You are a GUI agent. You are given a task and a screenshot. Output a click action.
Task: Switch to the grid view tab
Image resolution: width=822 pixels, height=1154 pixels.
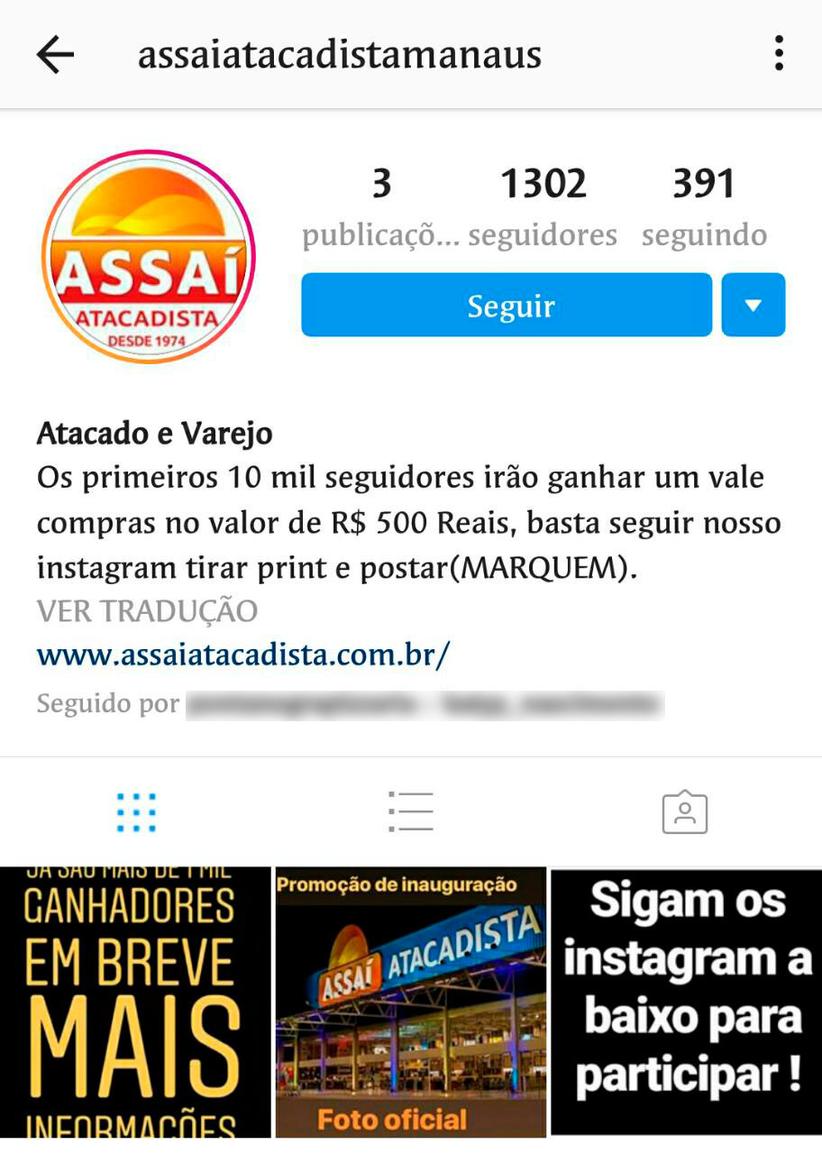[137, 812]
